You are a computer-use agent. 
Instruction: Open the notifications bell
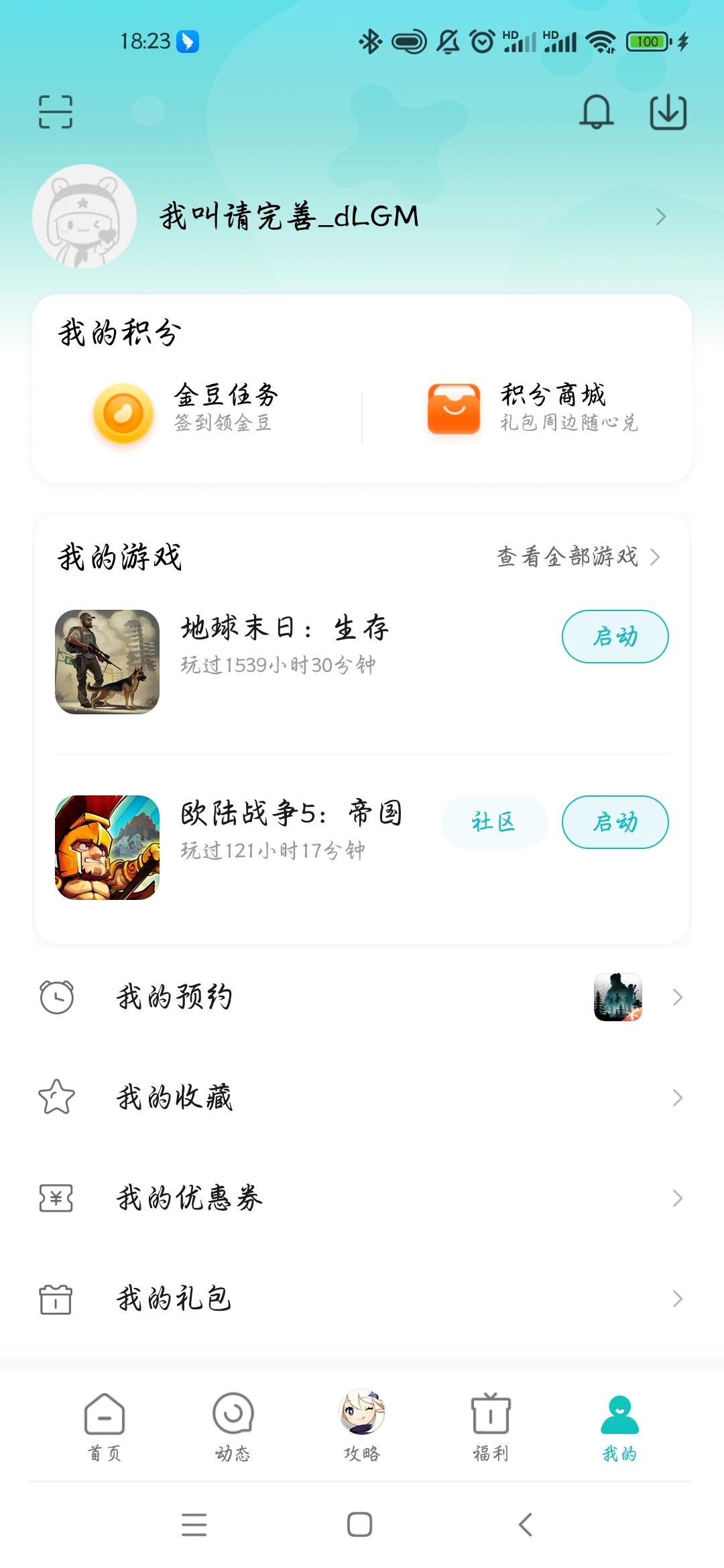click(x=596, y=111)
